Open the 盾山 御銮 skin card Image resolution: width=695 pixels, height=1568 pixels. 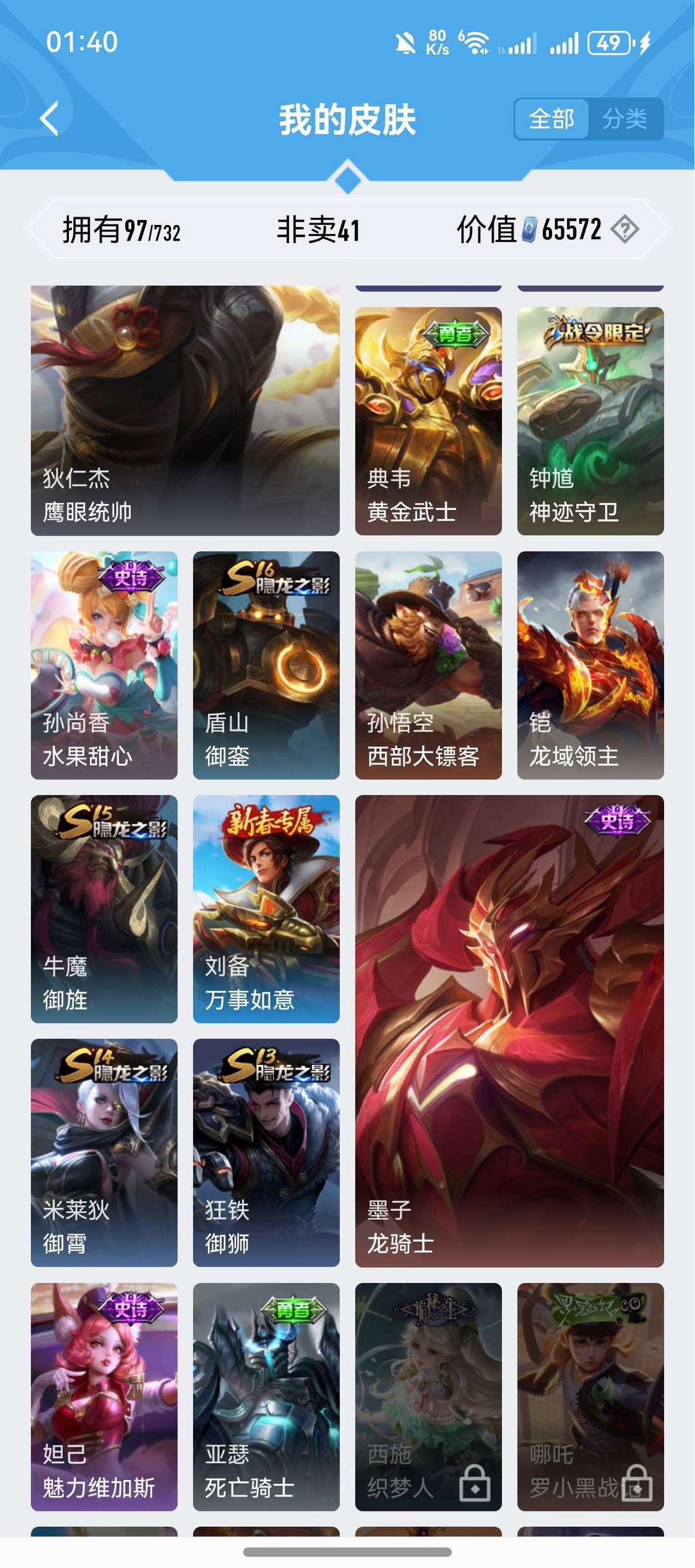click(x=266, y=665)
